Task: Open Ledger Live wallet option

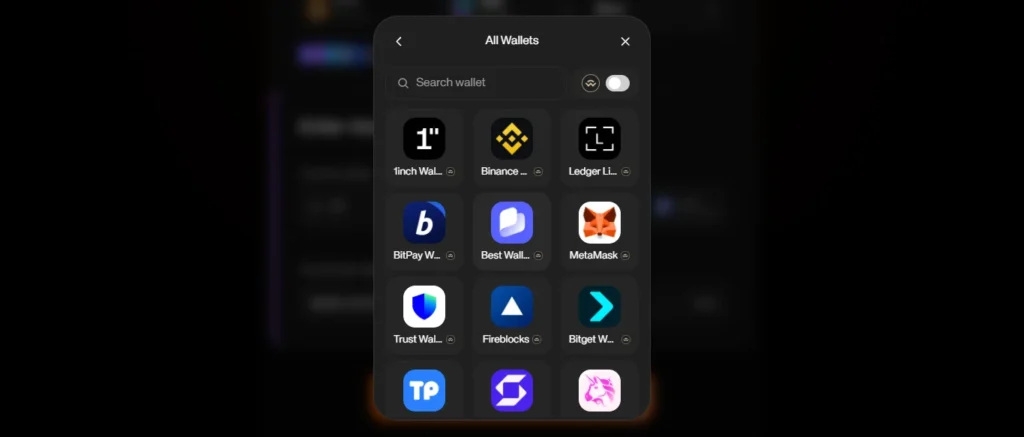Action: [599, 147]
